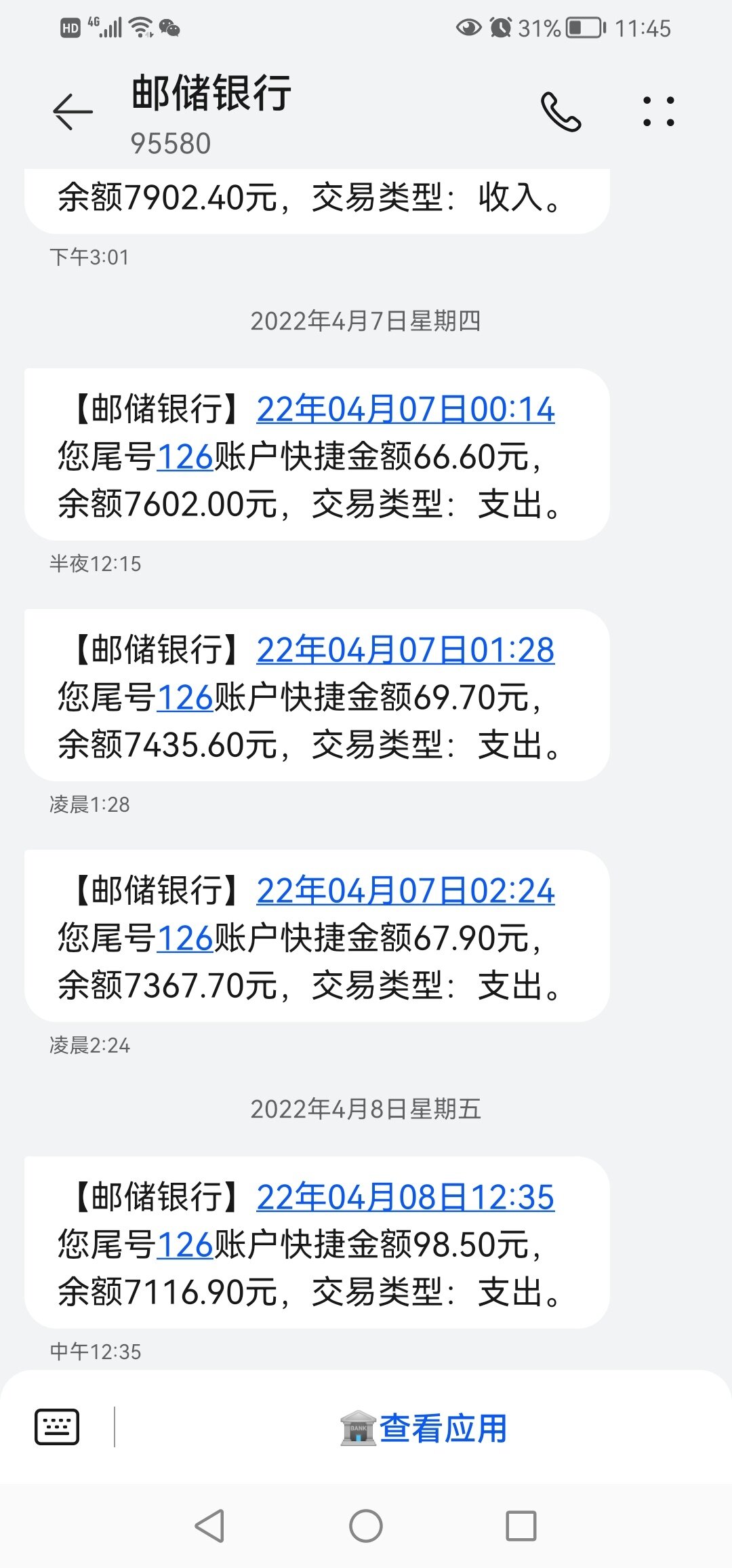Image resolution: width=732 pixels, height=1568 pixels.
Task: Tap number 126 in the 66.60元 message
Action: (x=186, y=457)
